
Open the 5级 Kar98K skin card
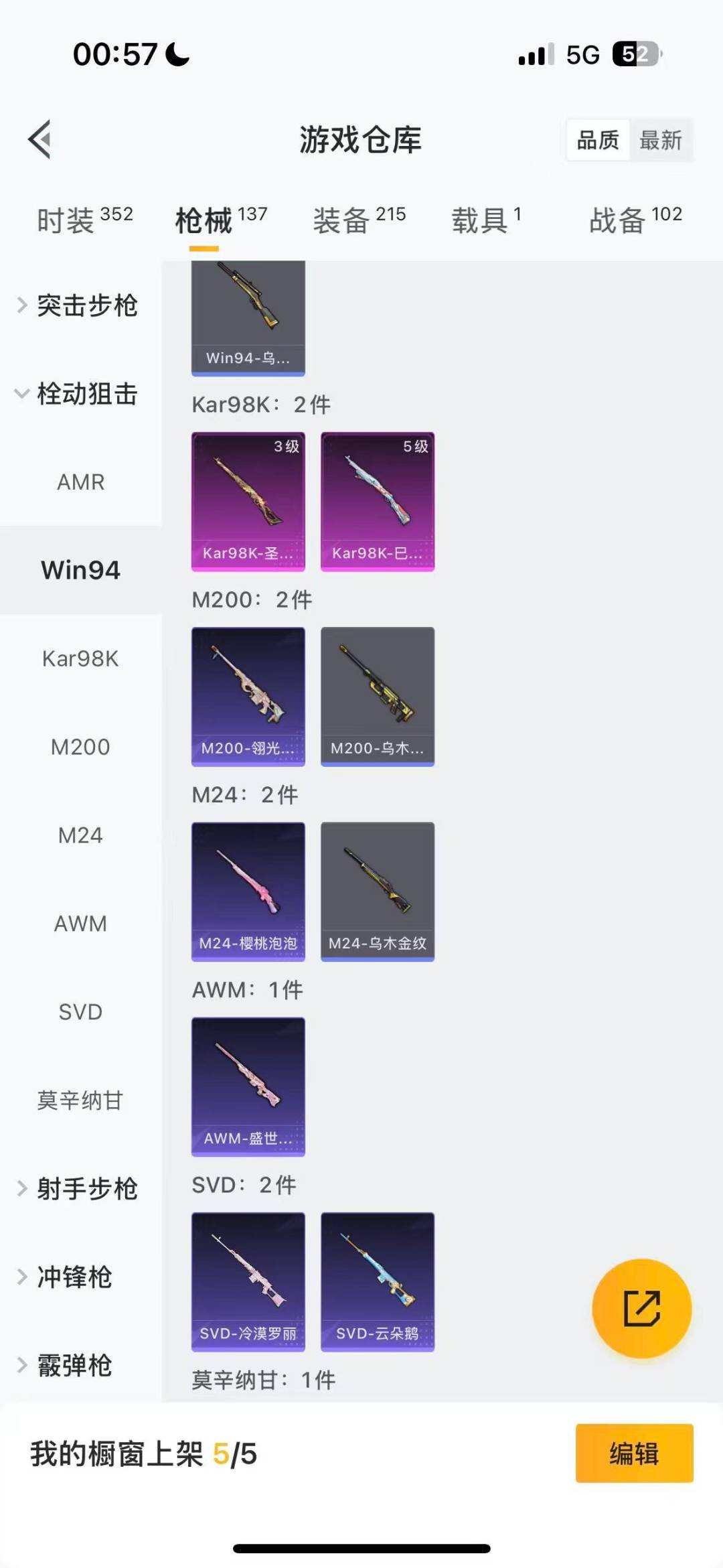click(378, 501)
